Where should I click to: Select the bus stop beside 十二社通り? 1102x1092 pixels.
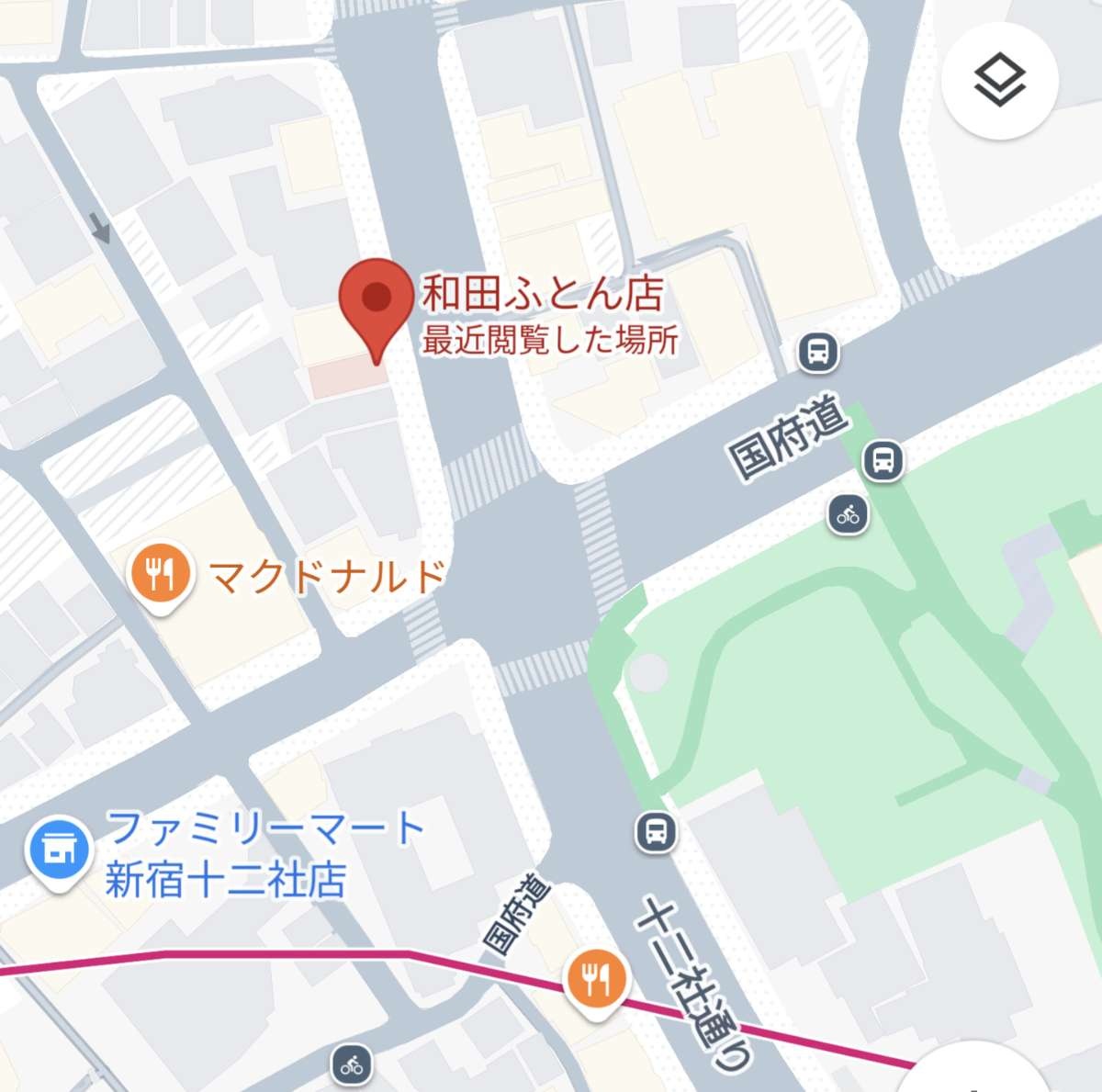click(x=657, y=832)
